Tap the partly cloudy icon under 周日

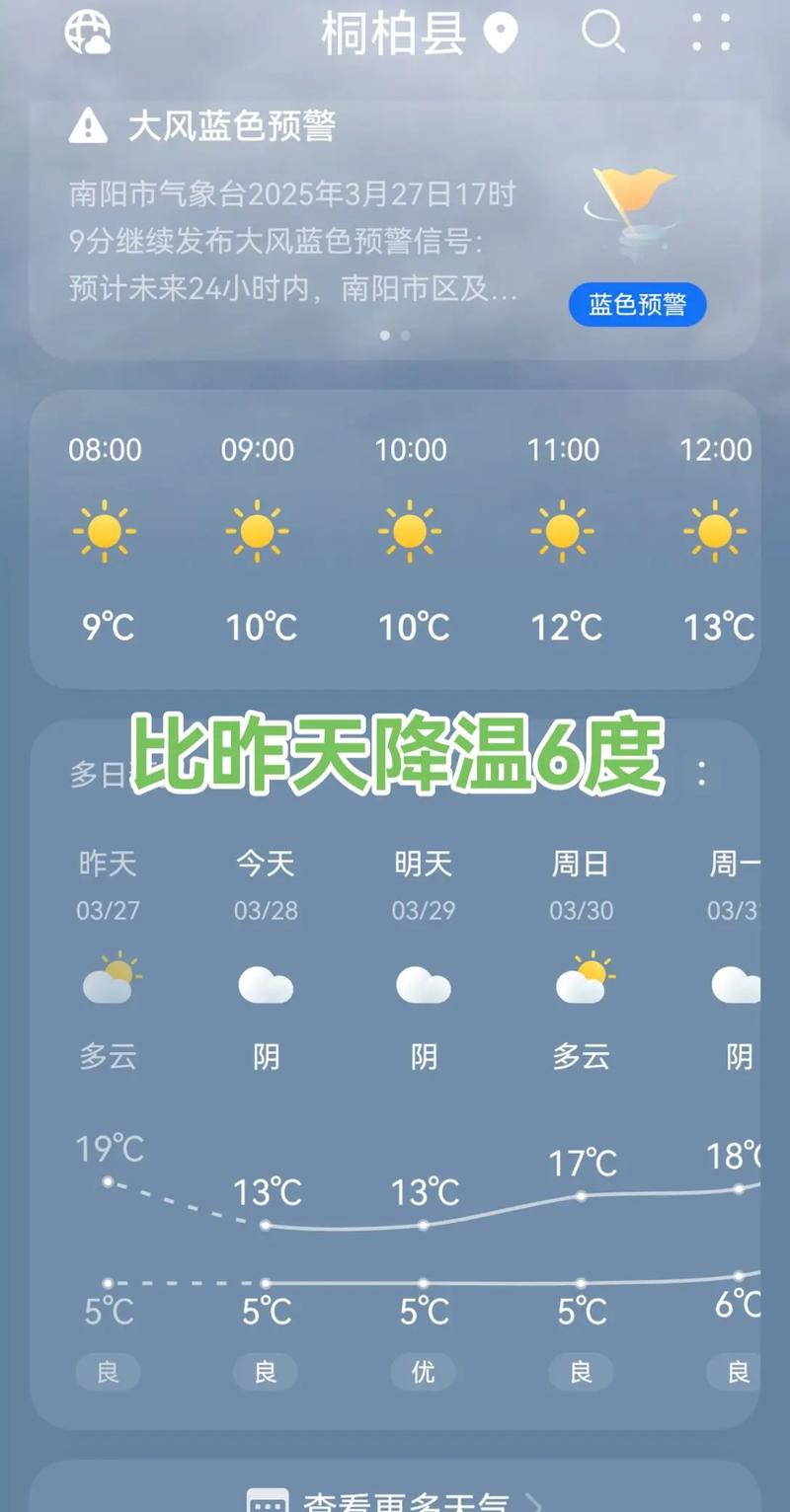(581, 980)
